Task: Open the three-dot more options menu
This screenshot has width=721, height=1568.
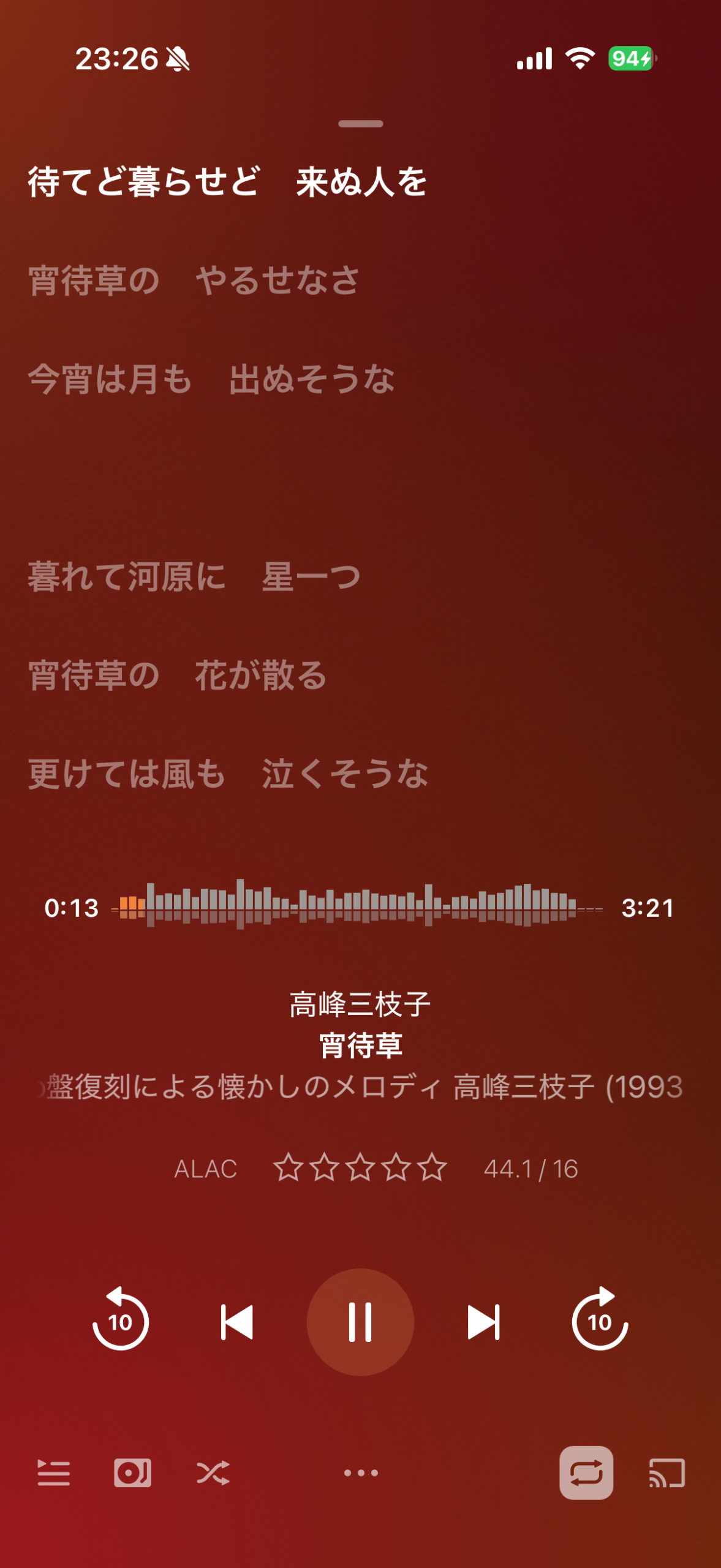Action: pyautogui.click(x=361, y=1472)
